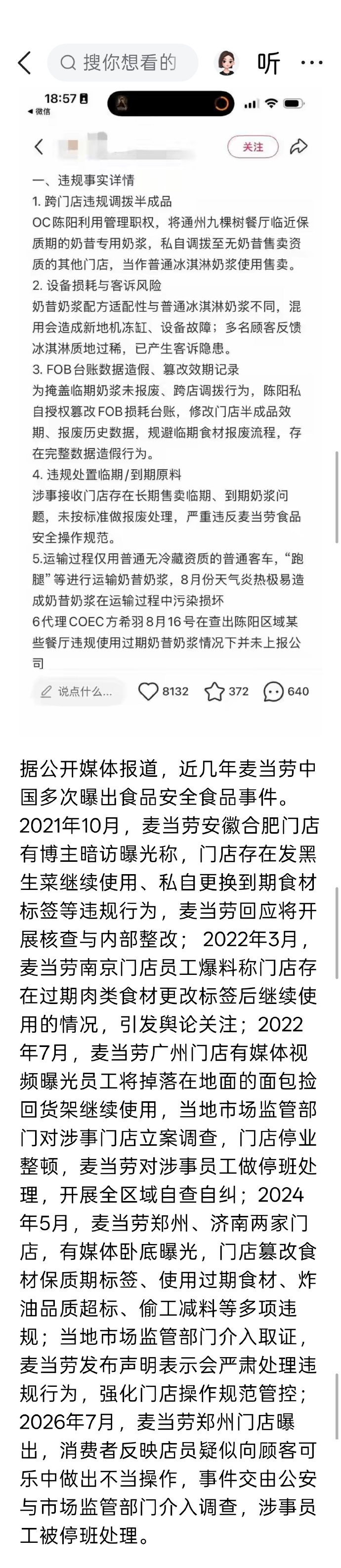Go back using the top-left arrow
The width and height of the screenshot is (341, 1568).
coord(24,63)
